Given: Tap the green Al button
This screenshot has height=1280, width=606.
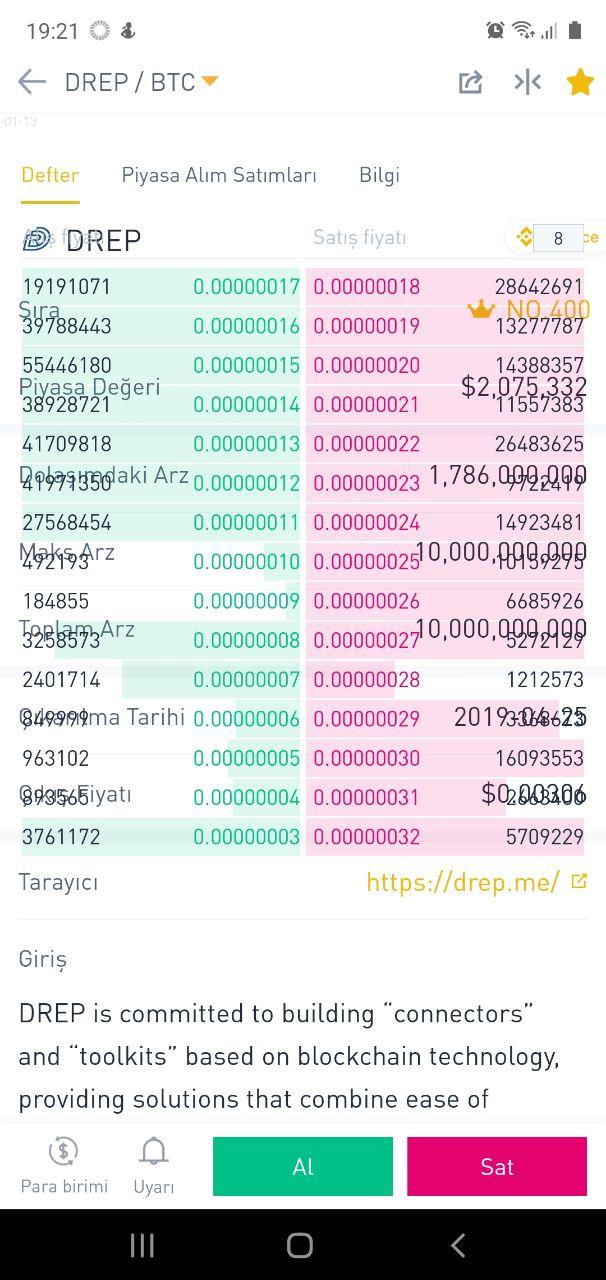Looking at the screenshot, I should coord(303,1166).
